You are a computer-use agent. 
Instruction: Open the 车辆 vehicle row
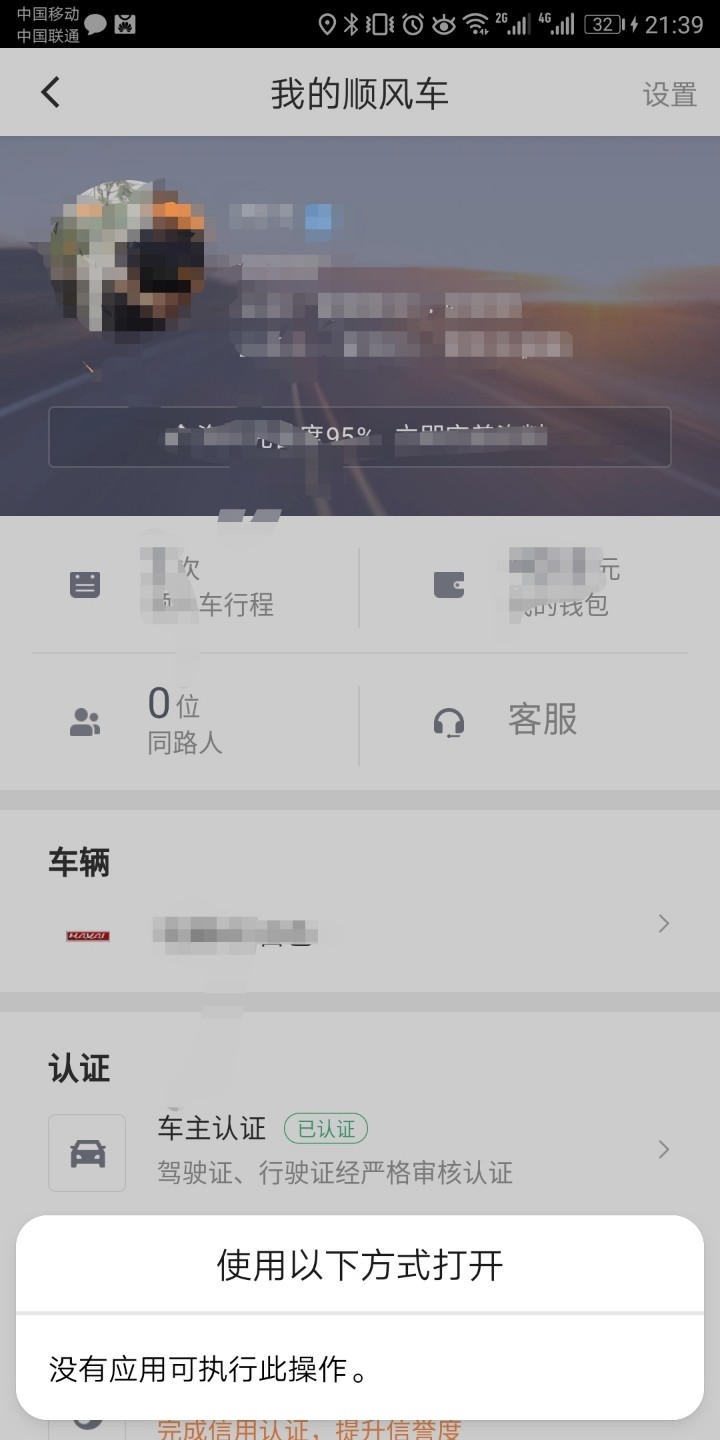click(360, 925)
